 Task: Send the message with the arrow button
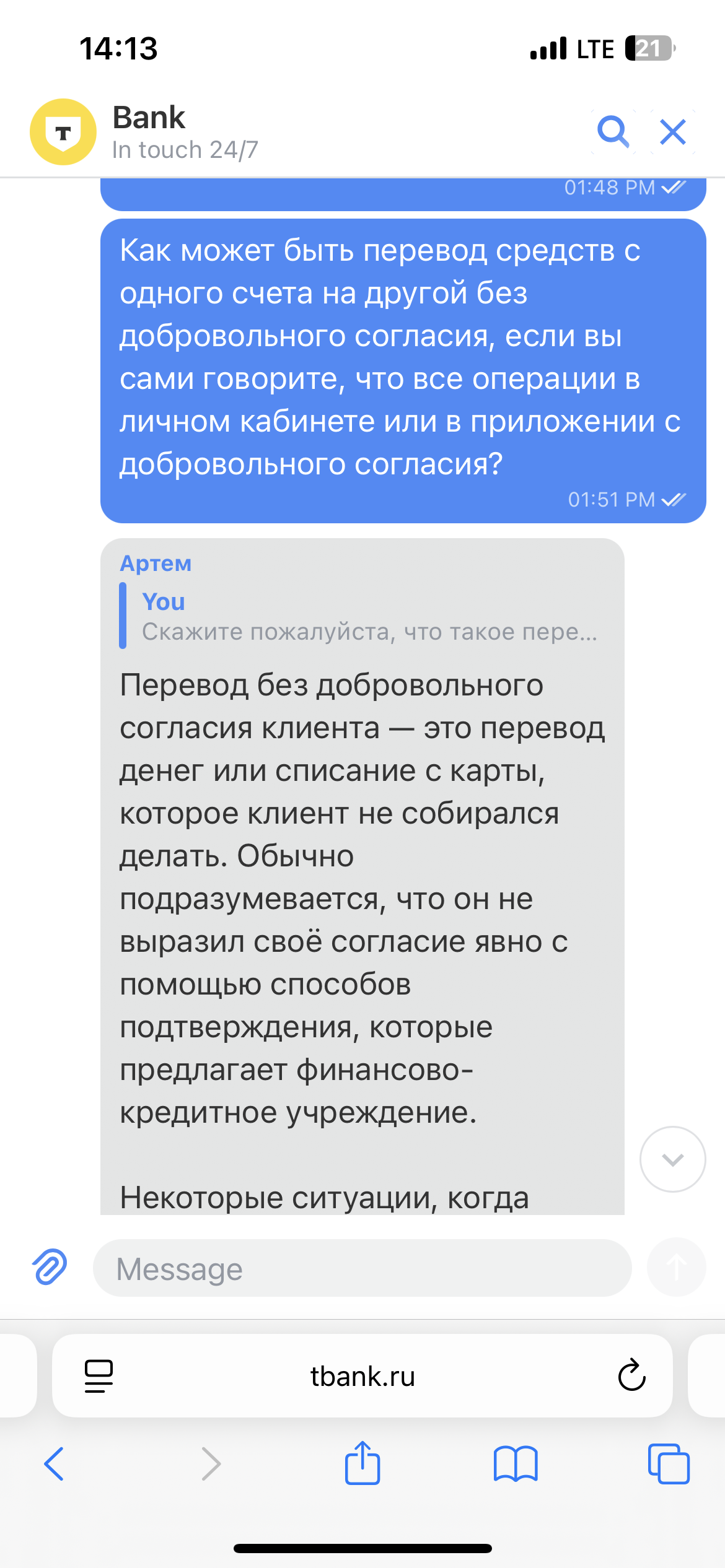click(676, 1267)
